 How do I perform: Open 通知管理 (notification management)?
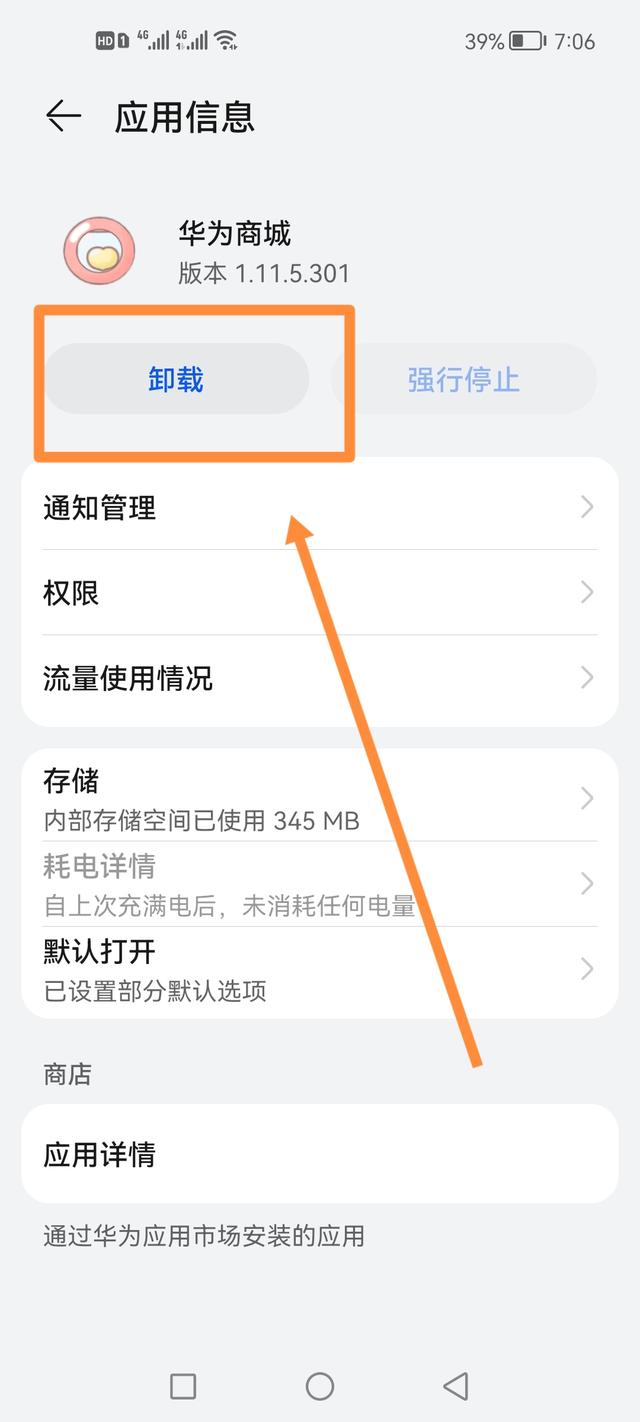[319, 507]
